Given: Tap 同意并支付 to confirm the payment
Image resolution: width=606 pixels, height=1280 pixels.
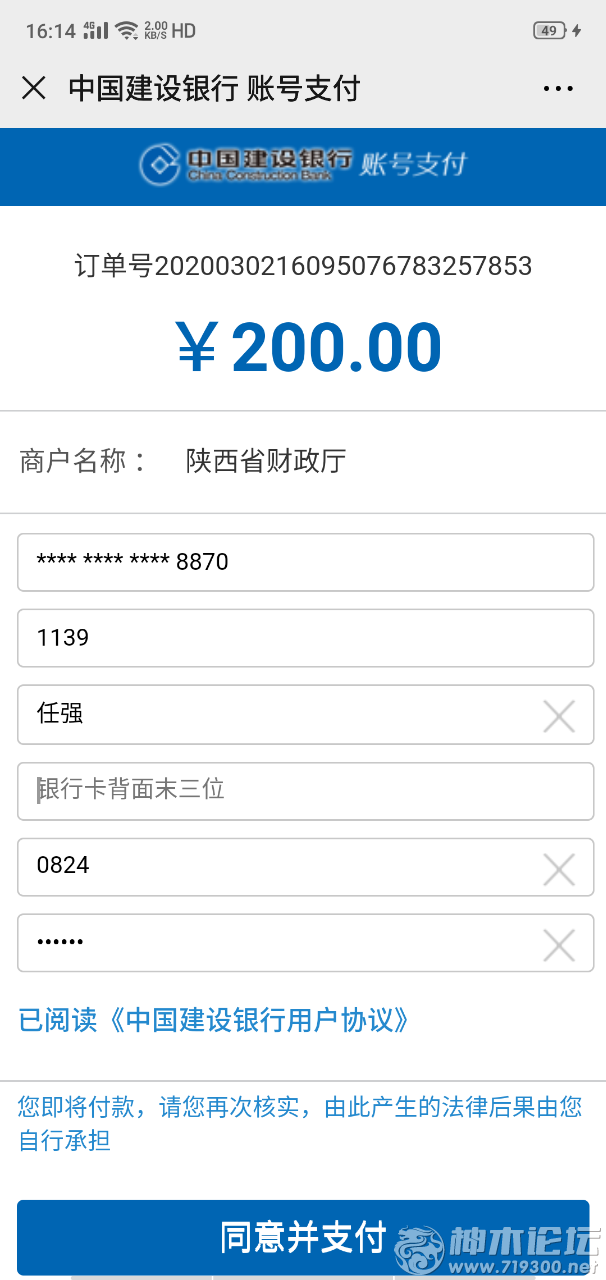Looking at the screenshot, I should point(303,1237).
